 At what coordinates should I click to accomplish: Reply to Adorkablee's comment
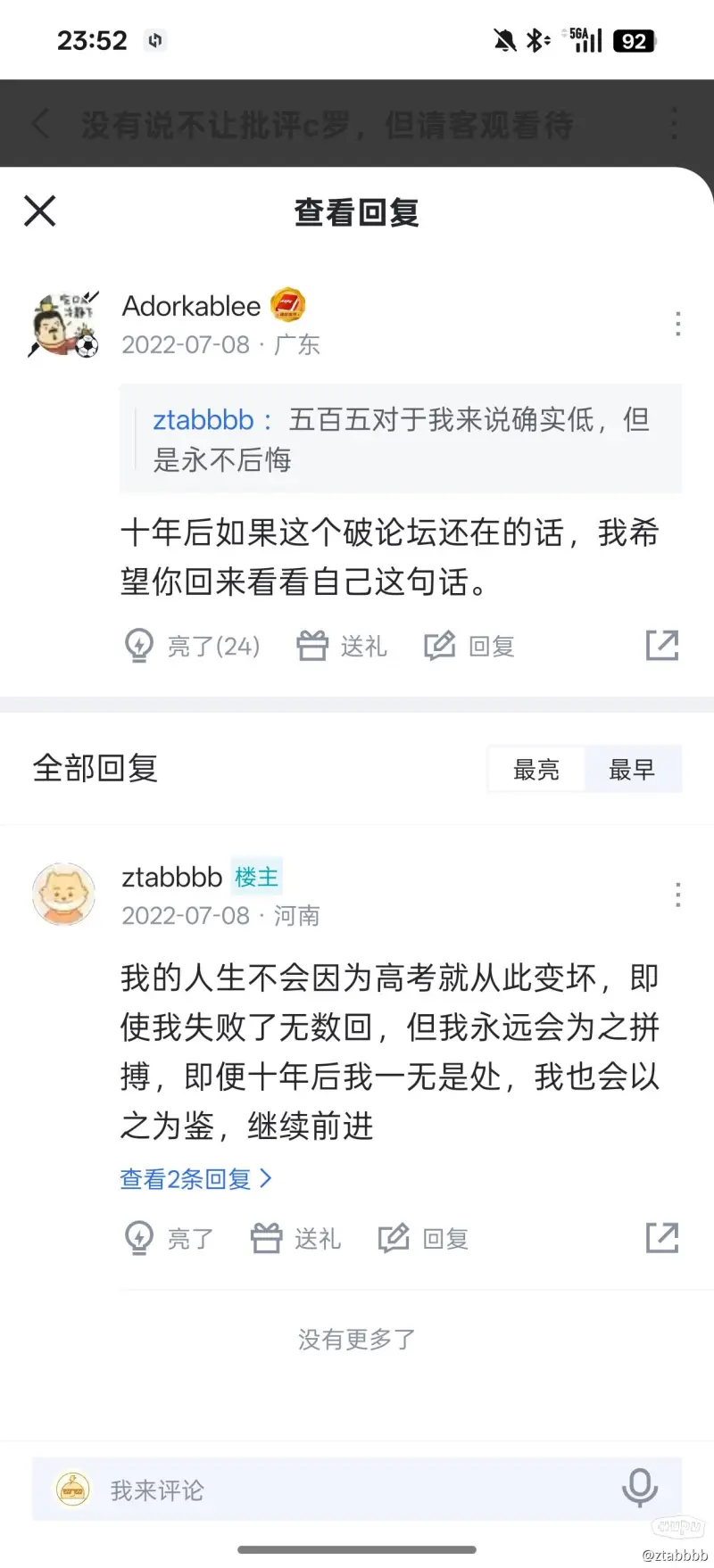(x=470, y=645)
